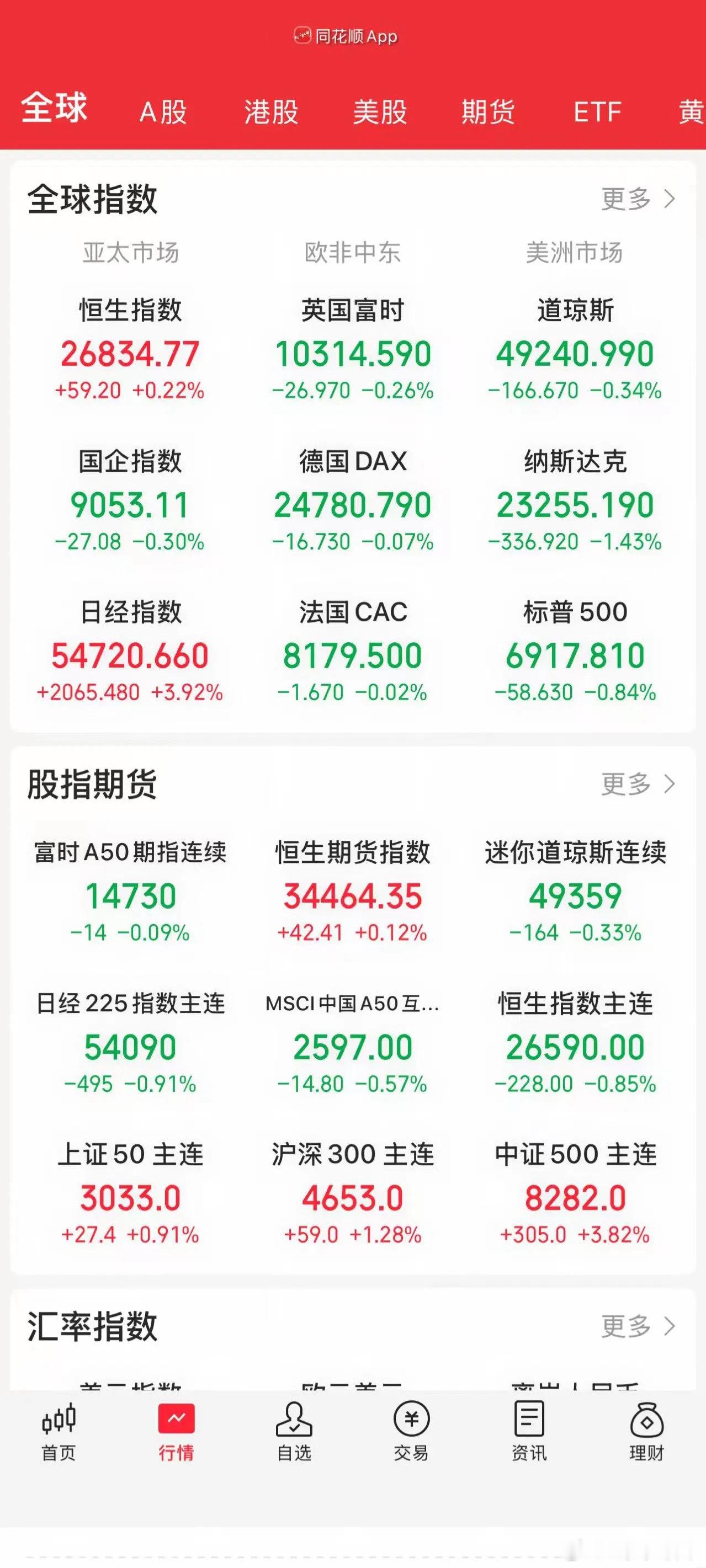Expand 更多 for 汇率指数
706x1568 pixels.
[x=637, y=1326]
